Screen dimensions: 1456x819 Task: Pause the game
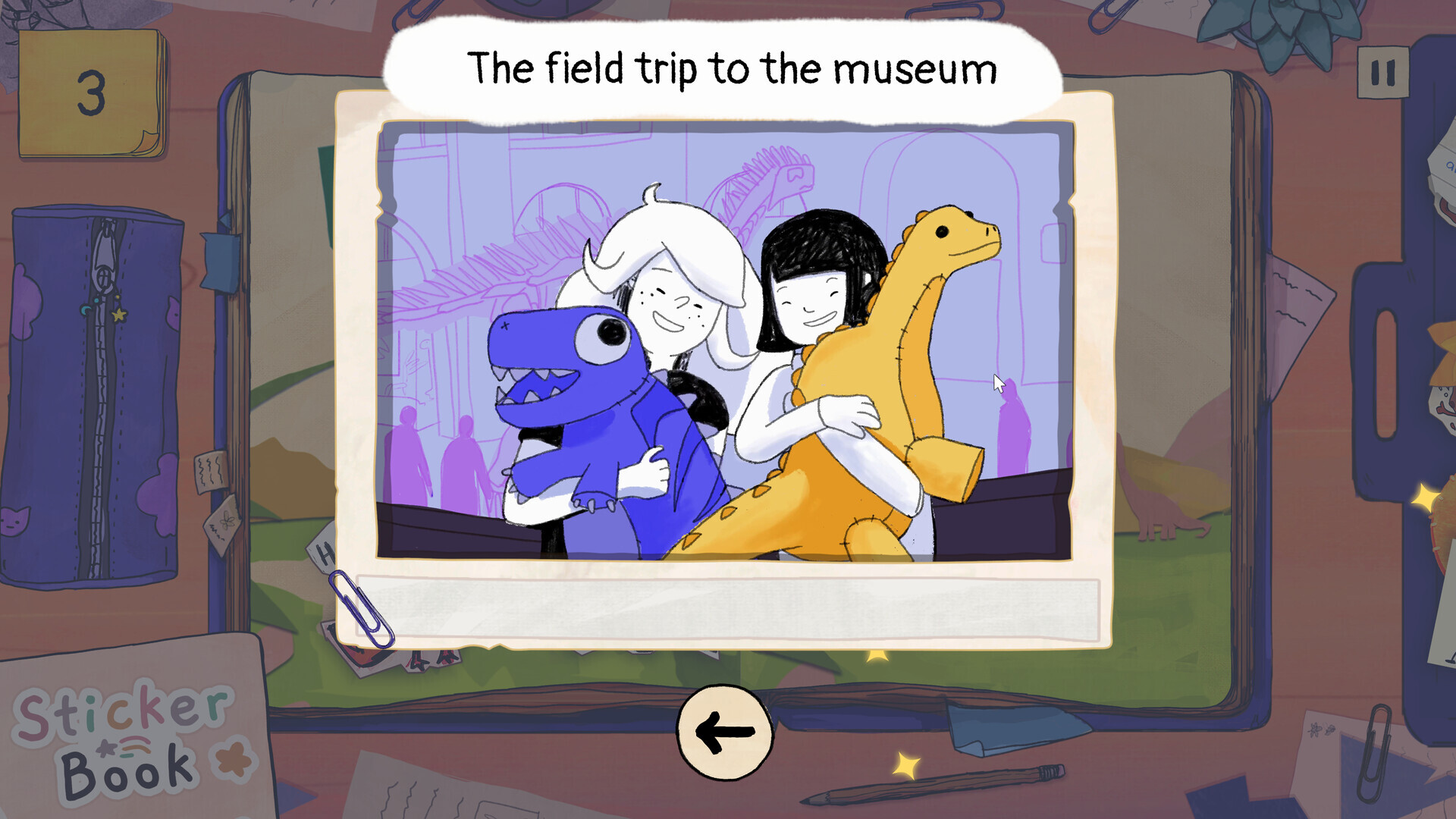point(1382,73)
